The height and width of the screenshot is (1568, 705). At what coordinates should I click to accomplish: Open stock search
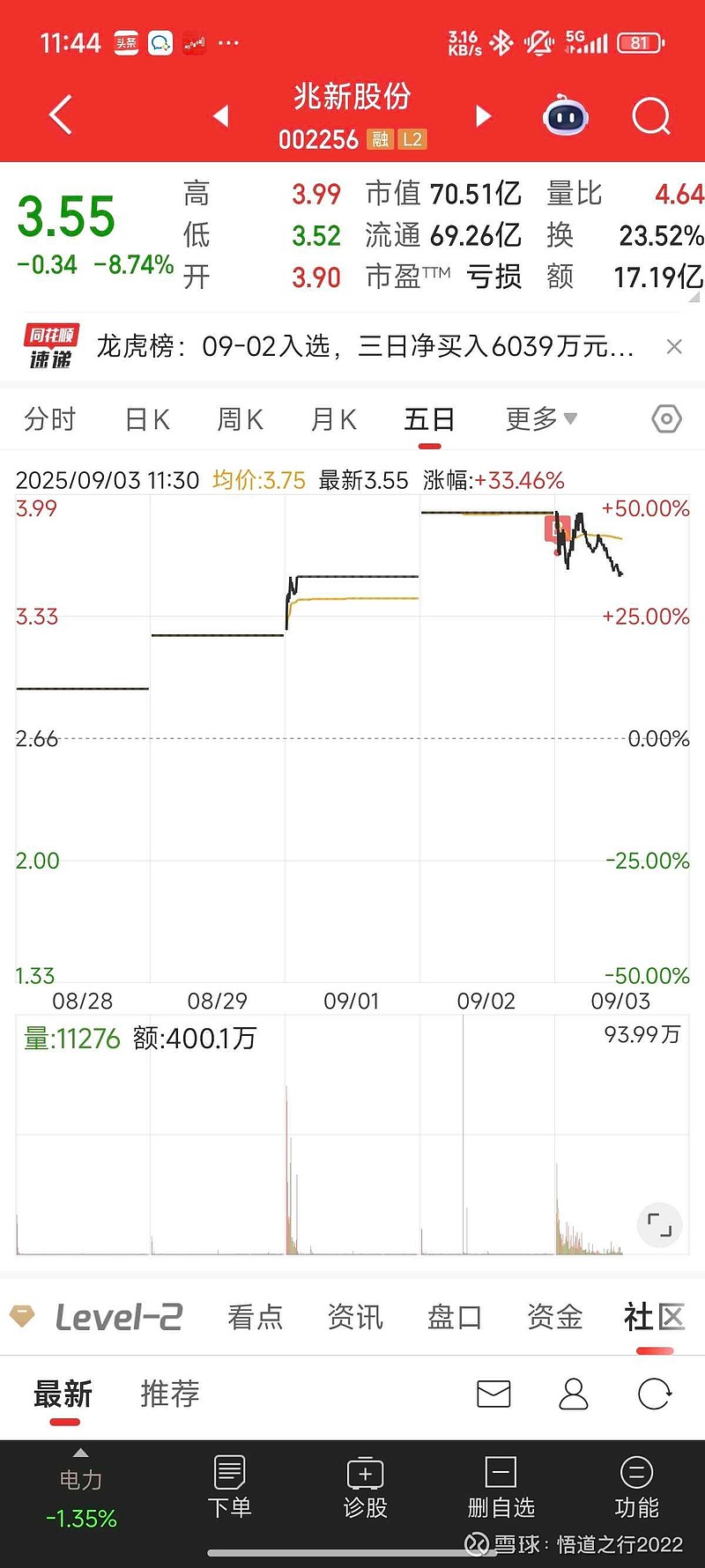(x=651, y=116)
